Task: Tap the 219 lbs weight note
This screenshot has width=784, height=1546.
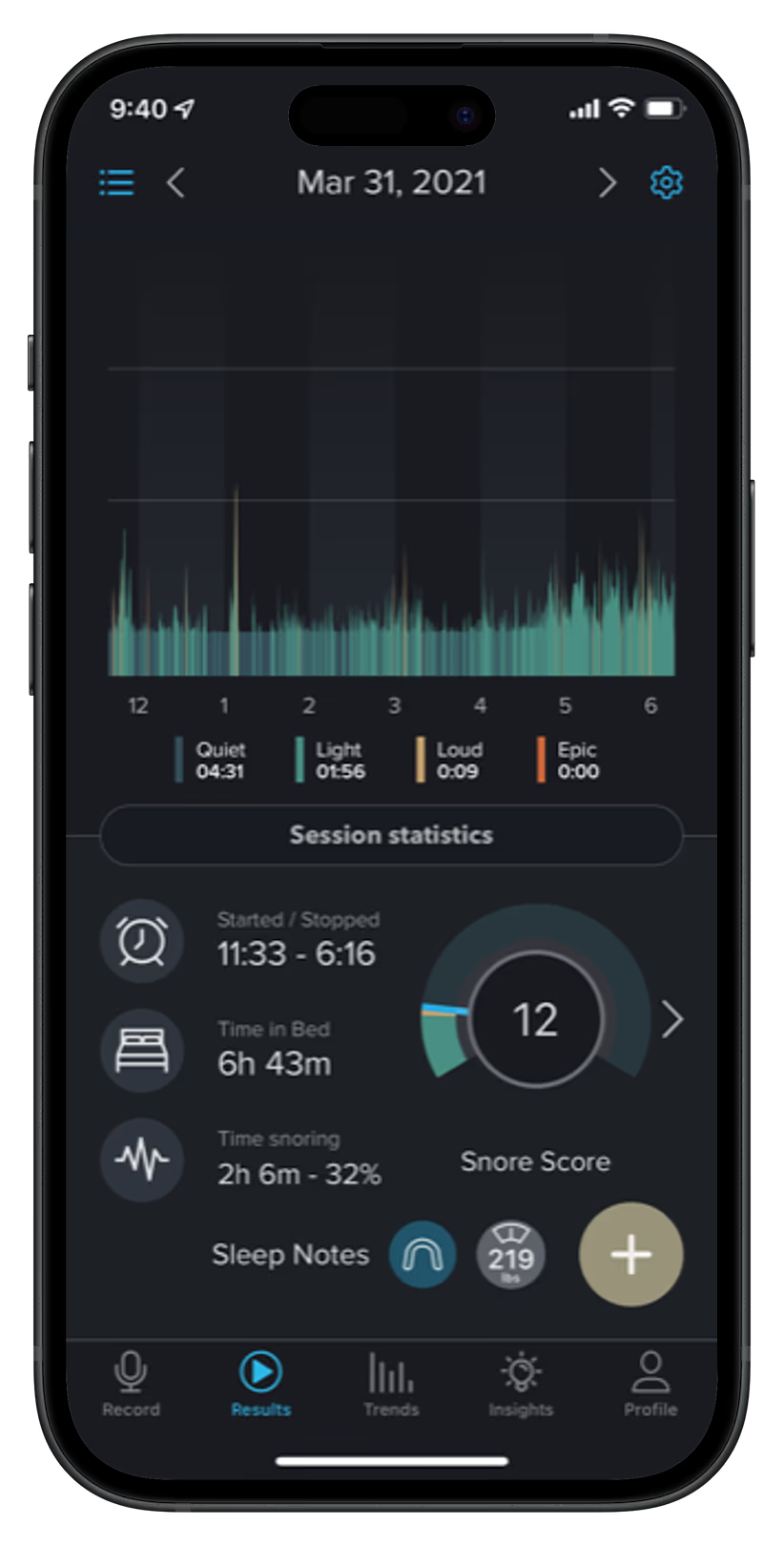Action: tap(511, 1255)
